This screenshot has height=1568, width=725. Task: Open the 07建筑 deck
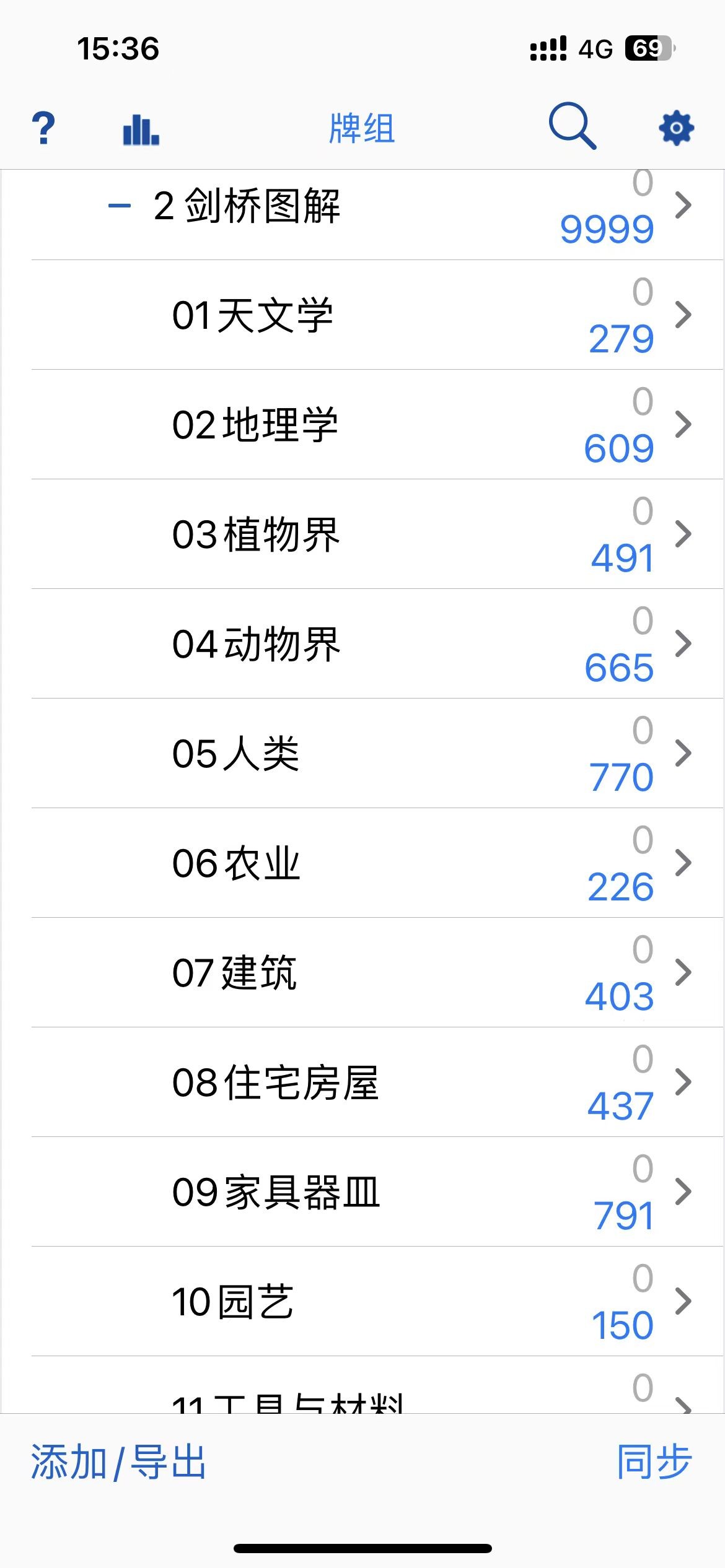point(377,972)
